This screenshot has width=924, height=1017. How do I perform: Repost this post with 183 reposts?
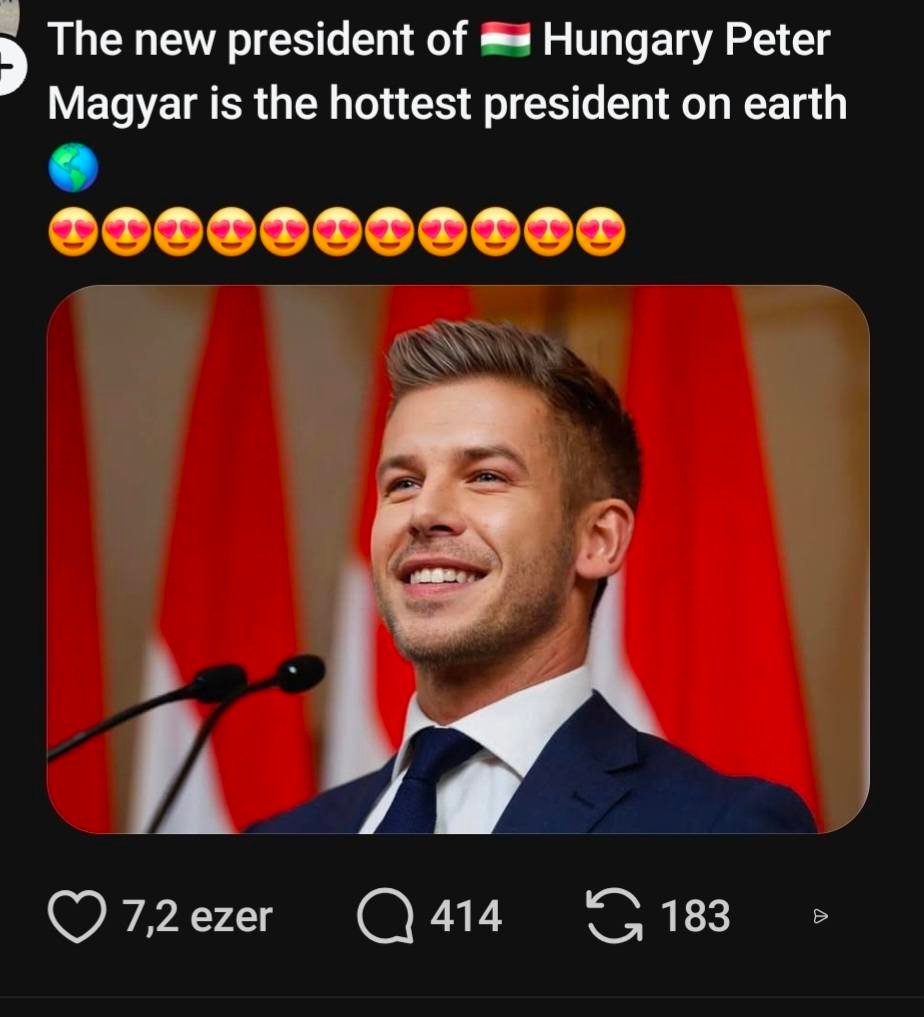[x=615, y=916]
